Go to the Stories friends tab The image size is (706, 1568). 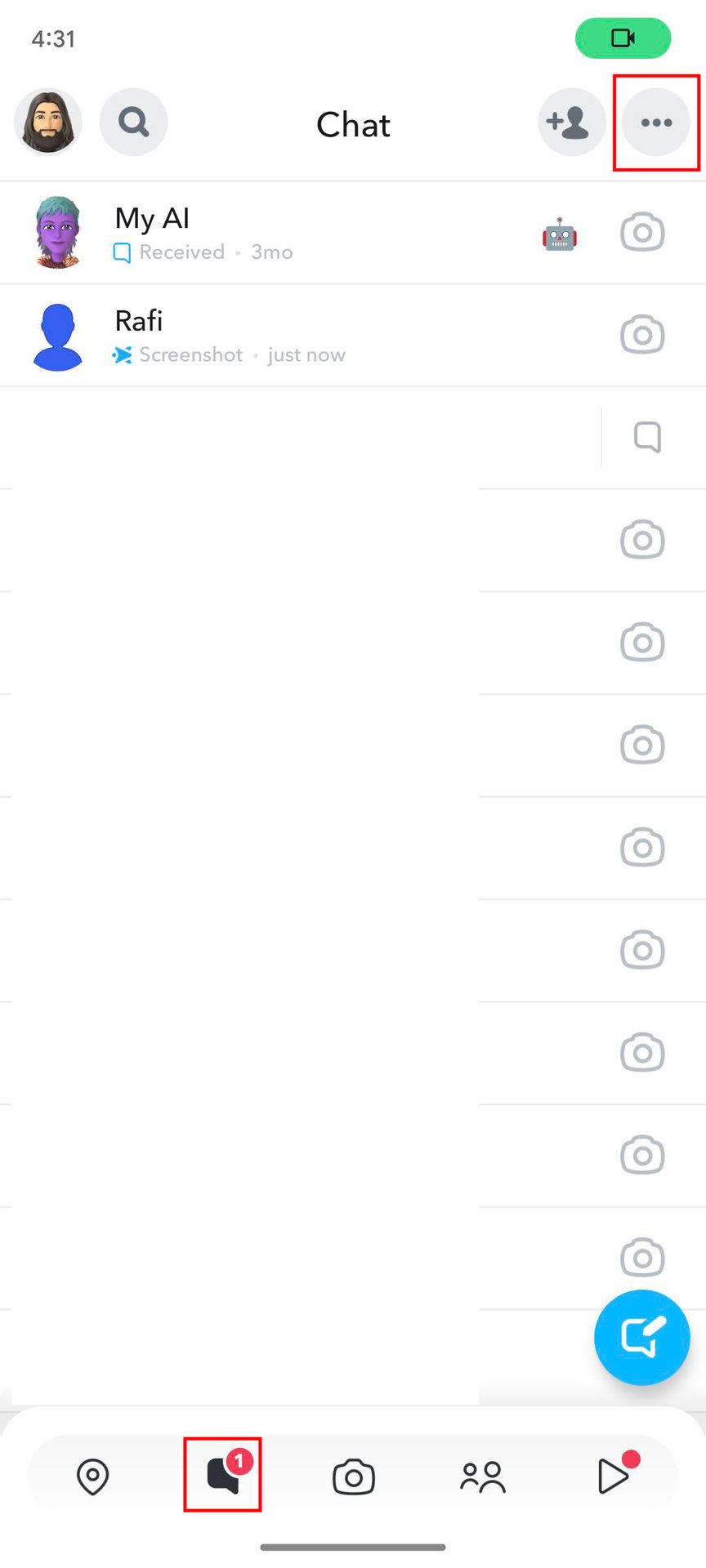[483, 1477]
